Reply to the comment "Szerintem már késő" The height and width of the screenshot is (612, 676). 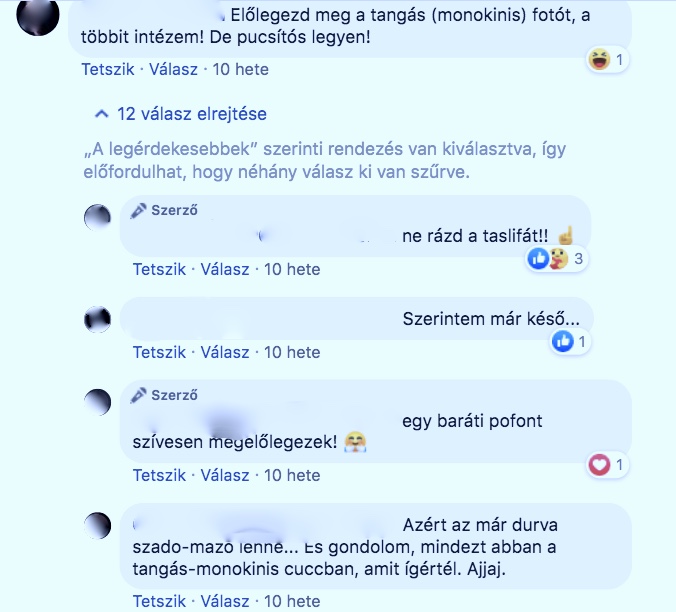(x=225, y=352)
